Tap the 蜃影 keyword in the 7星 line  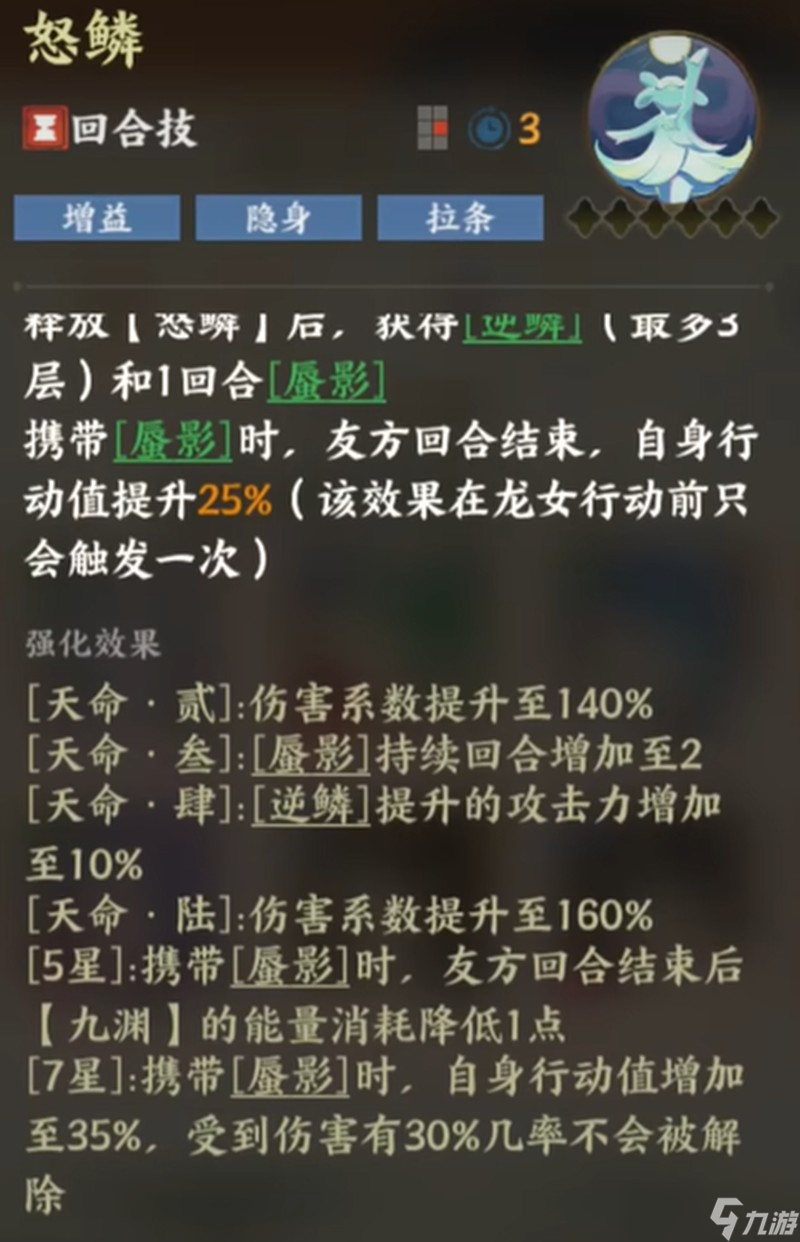pyautogui.click(x=289, y=1076)
